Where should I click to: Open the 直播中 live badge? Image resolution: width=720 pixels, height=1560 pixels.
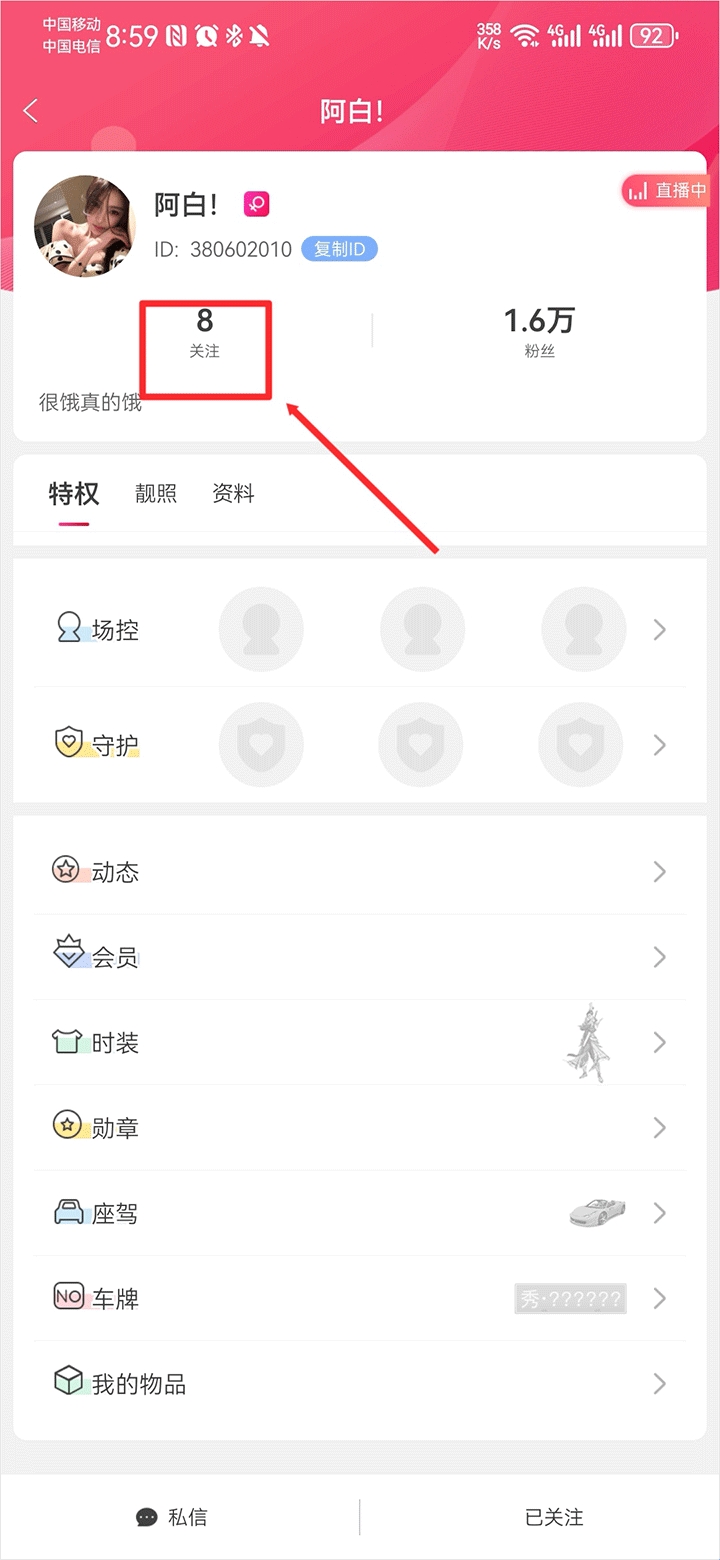coord(666,190)
